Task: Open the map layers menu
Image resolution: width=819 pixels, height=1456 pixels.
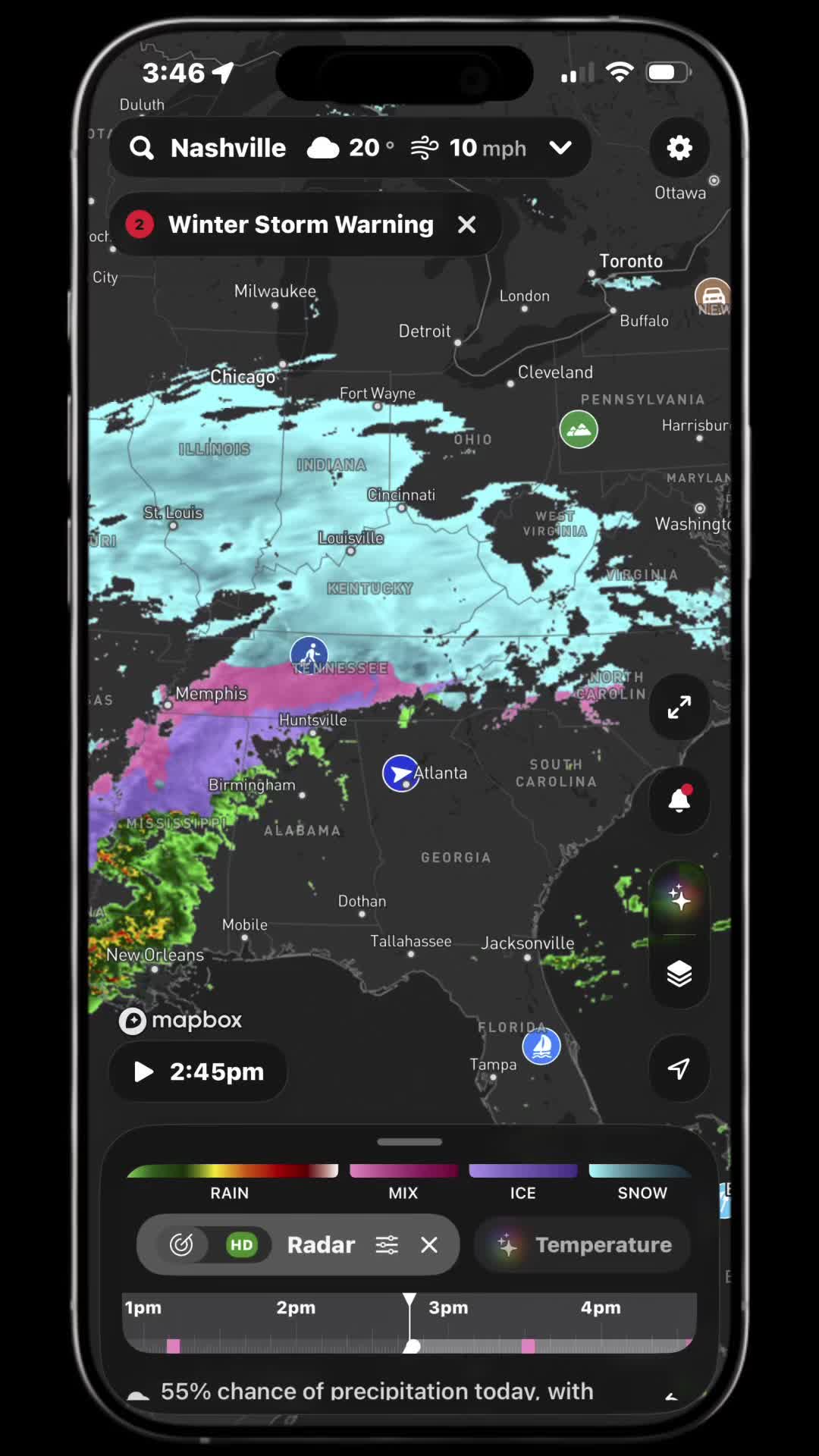Action: [x=679, y=974]
